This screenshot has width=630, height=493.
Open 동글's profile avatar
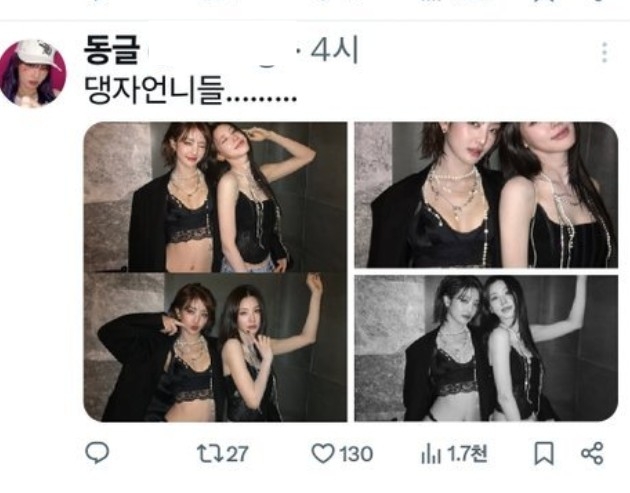33,73
